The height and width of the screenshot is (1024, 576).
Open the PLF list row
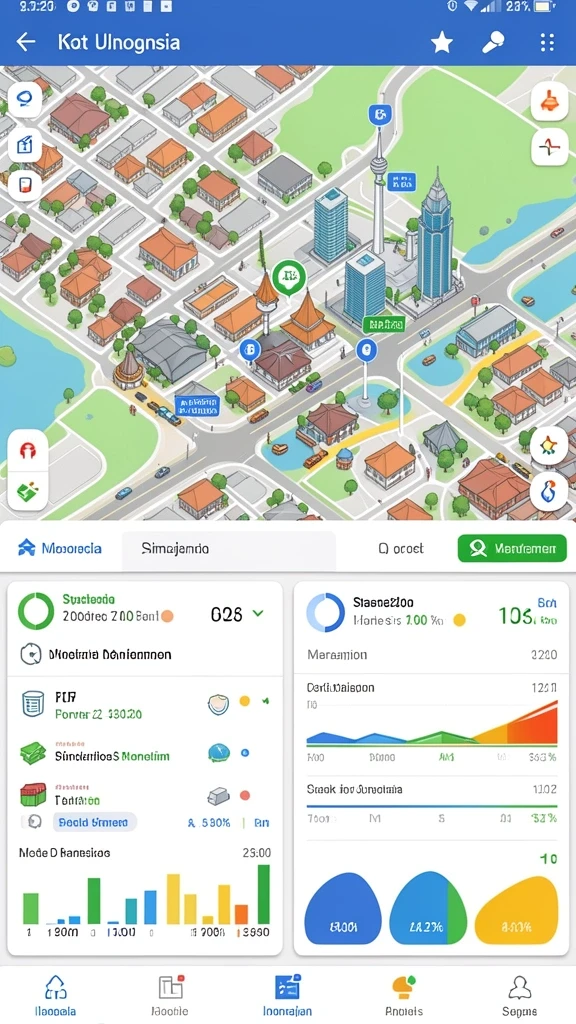145,705
